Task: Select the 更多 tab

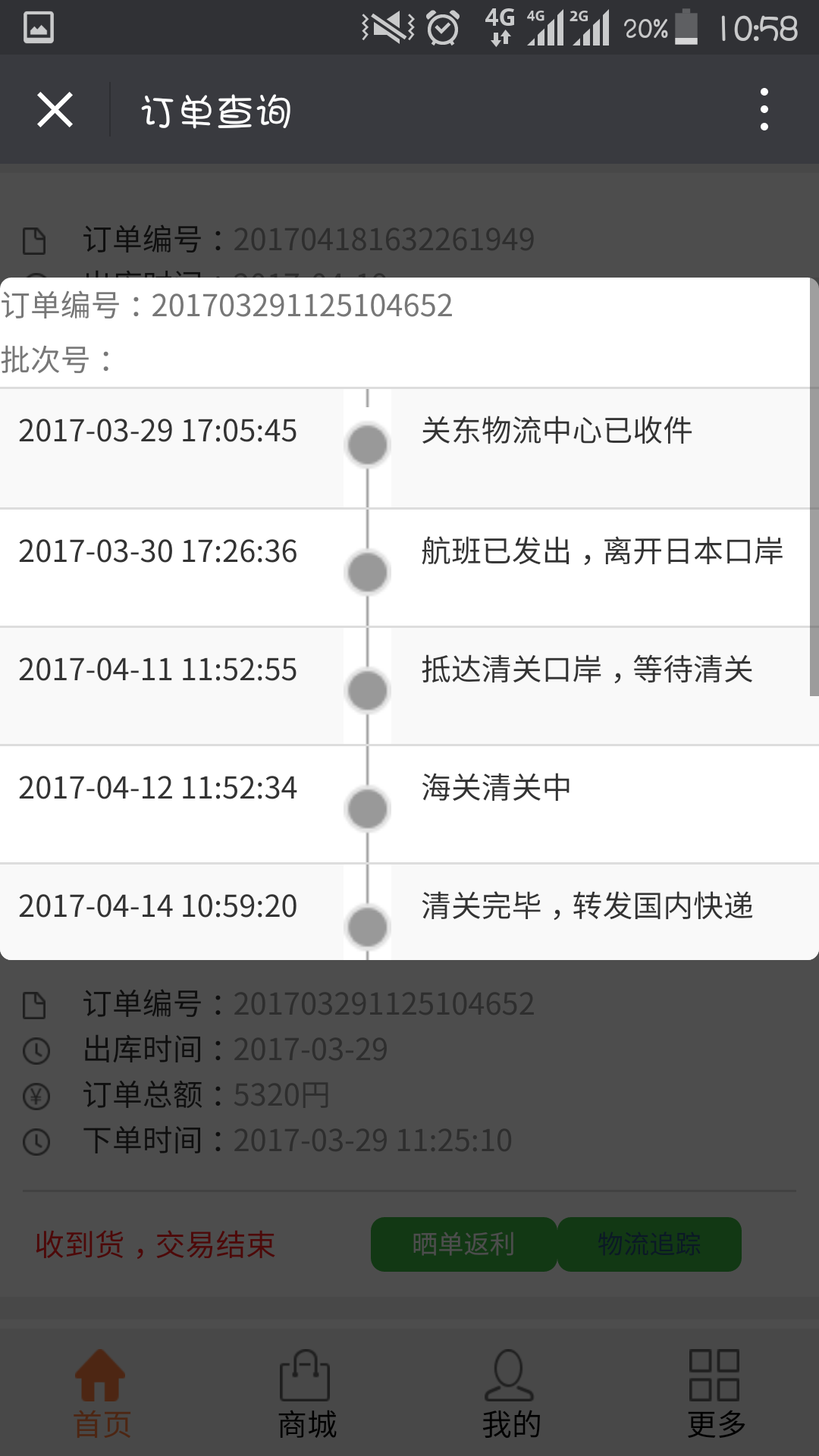Action: pos(716,1394)
